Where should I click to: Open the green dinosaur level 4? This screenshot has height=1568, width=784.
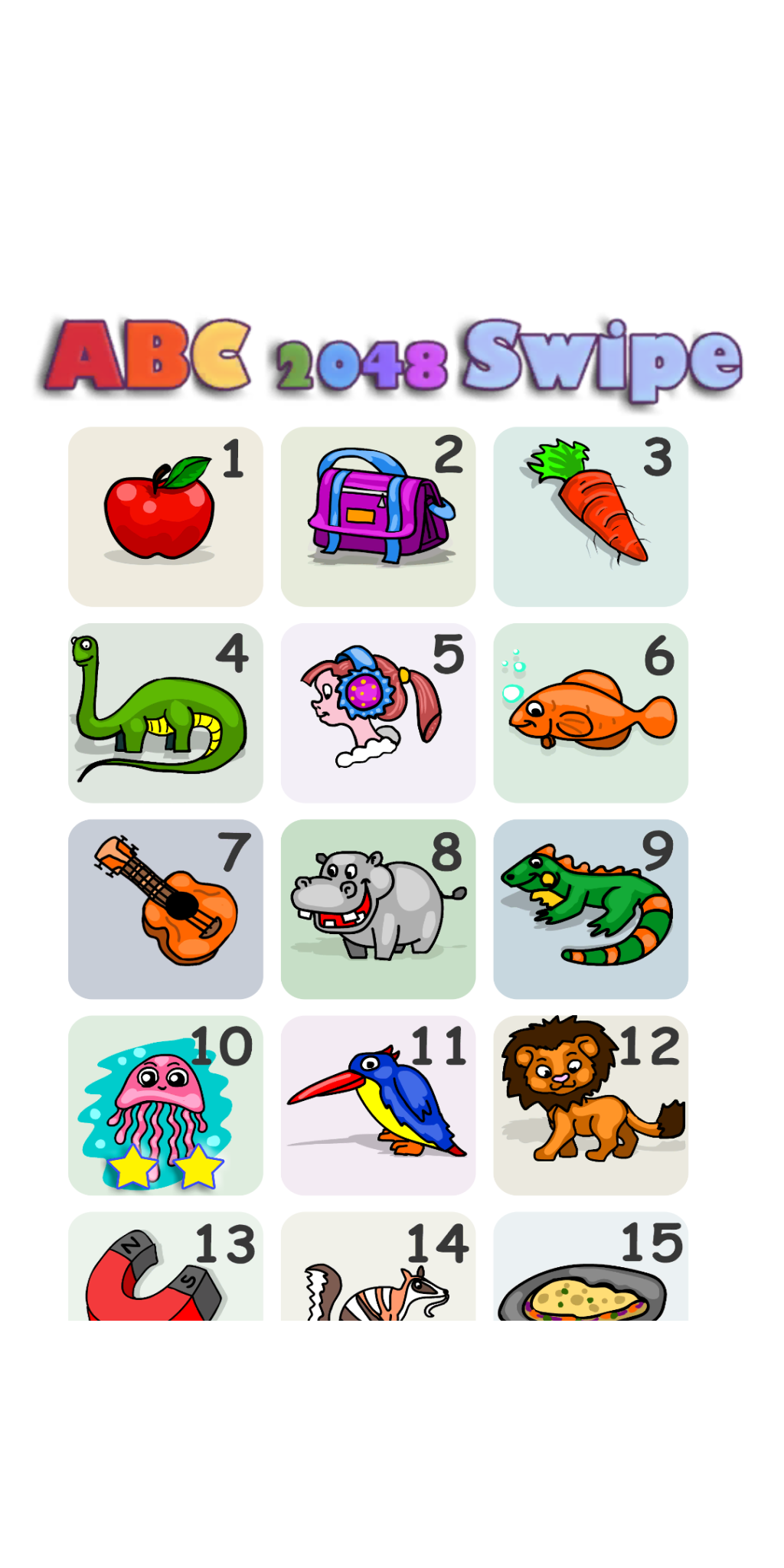[x=165, y=712]
